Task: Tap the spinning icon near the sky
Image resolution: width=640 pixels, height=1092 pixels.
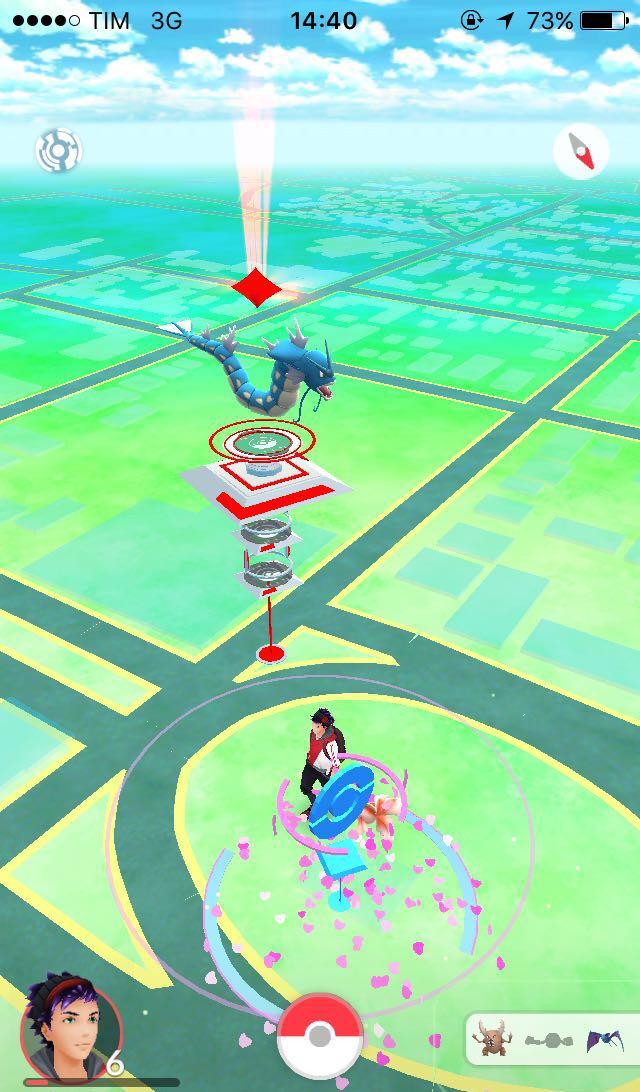Action: click(x=58, y=151)
